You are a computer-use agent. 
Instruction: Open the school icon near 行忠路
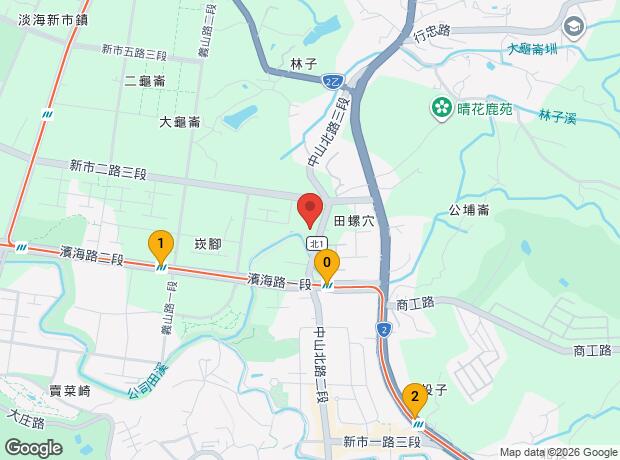click(x=574, y=28)
